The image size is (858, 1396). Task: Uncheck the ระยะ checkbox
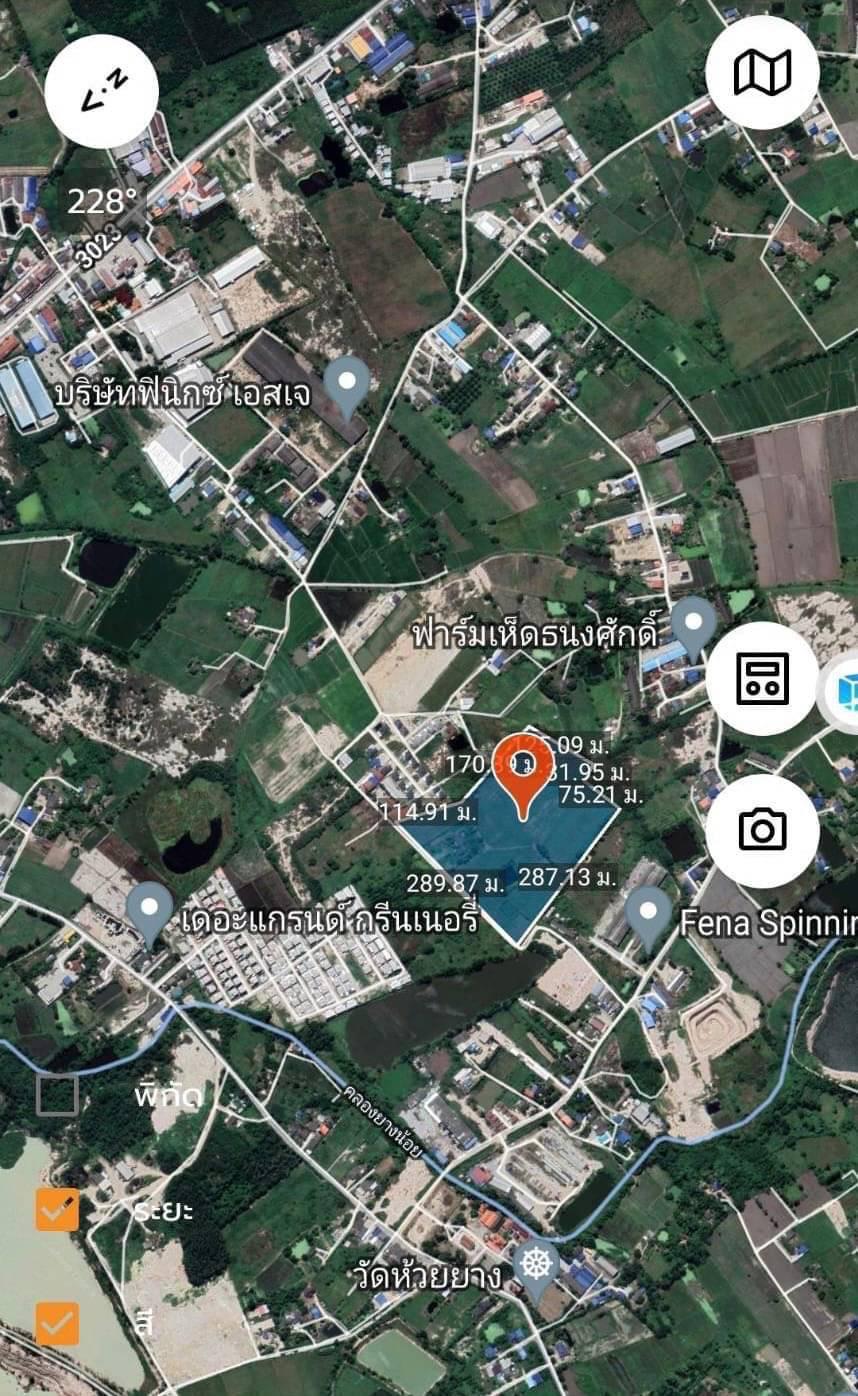pos(57,1210)
